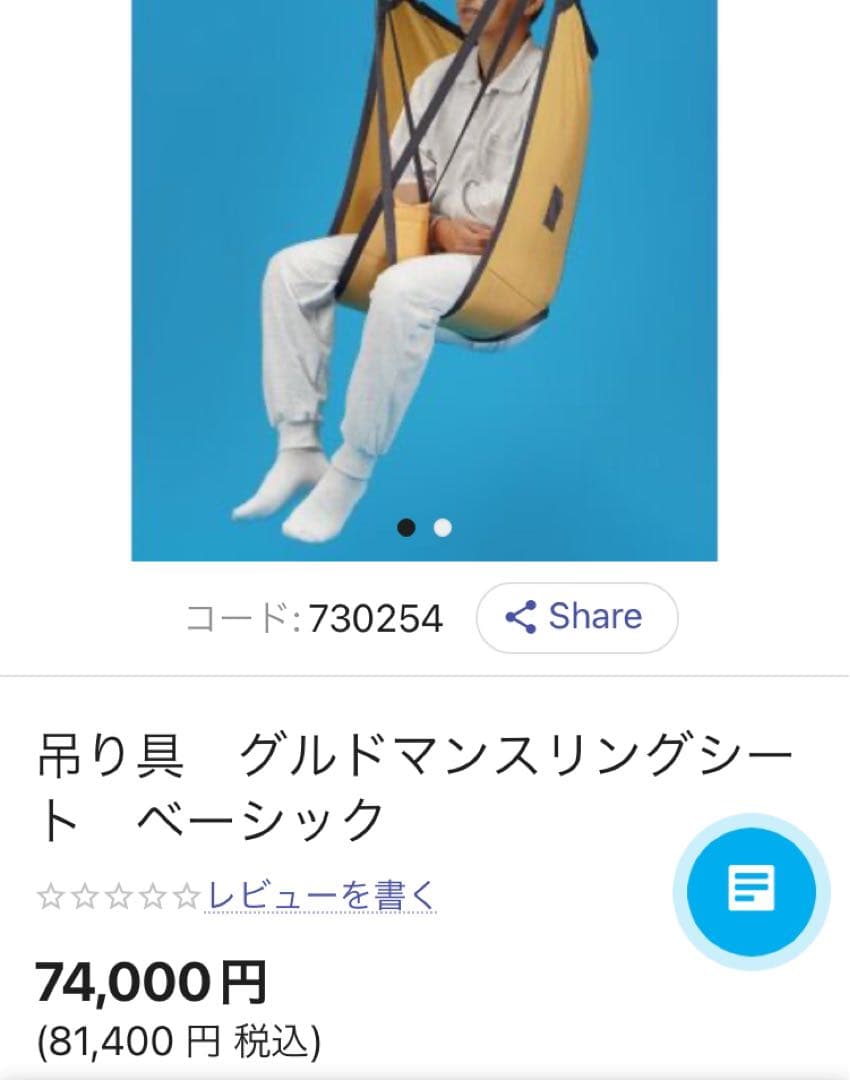The height and width of the screenshot is (1080, 850).
Task: Click the fourth rating star
Action: pos(150,896)
